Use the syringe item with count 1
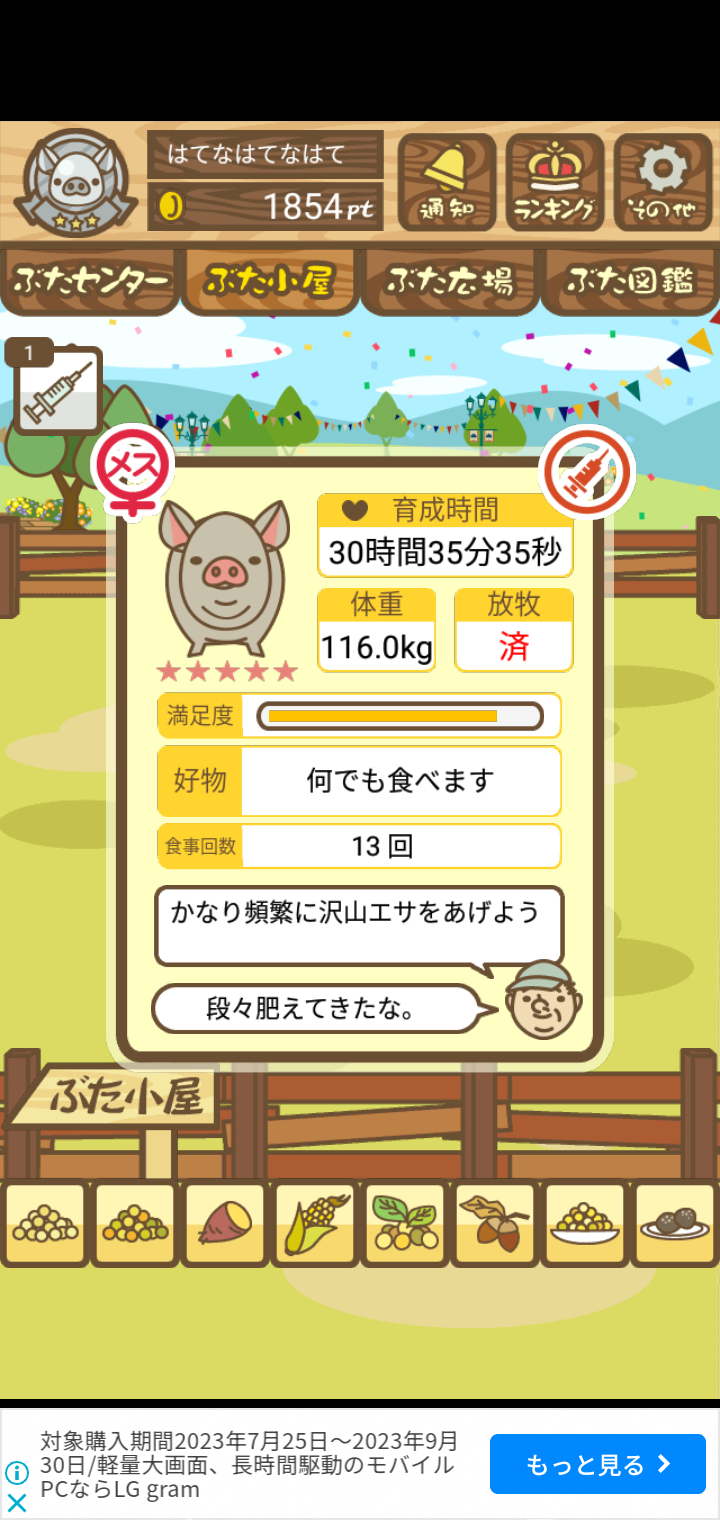The image size is (720, 1520). click(x=59, y=390)
